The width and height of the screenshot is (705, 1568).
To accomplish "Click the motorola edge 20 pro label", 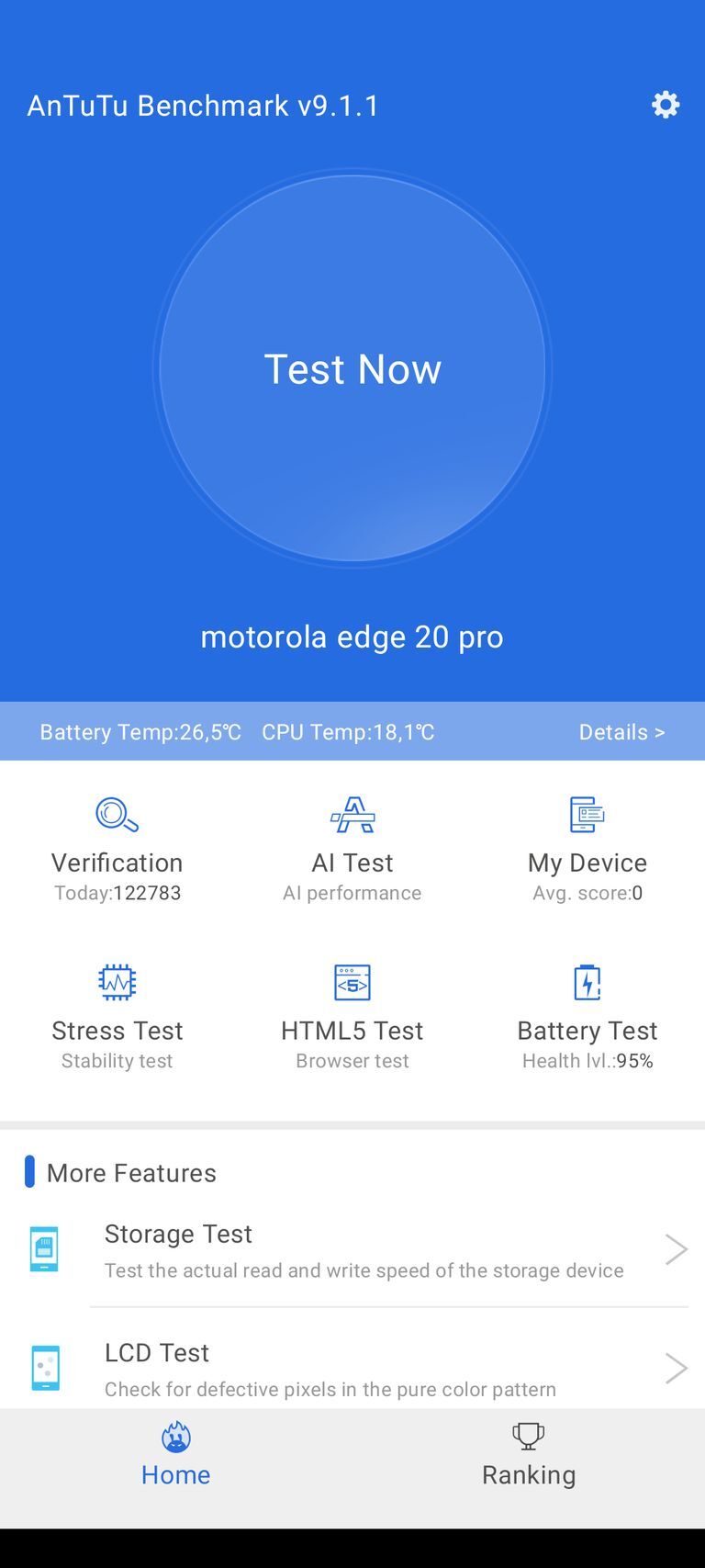I will [x=352, y=637].
